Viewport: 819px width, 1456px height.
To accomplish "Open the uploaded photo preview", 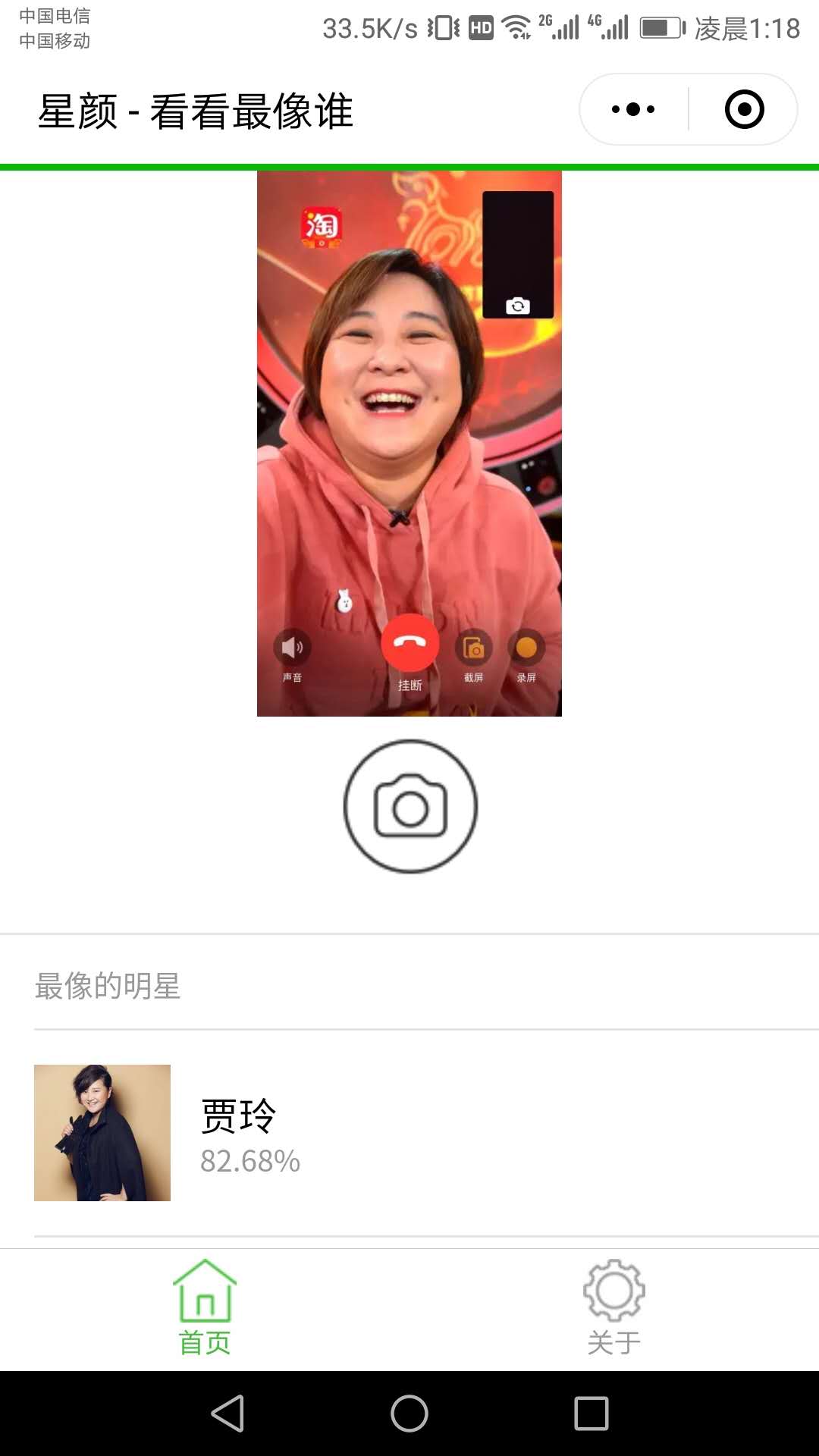I will pos(409,444).
